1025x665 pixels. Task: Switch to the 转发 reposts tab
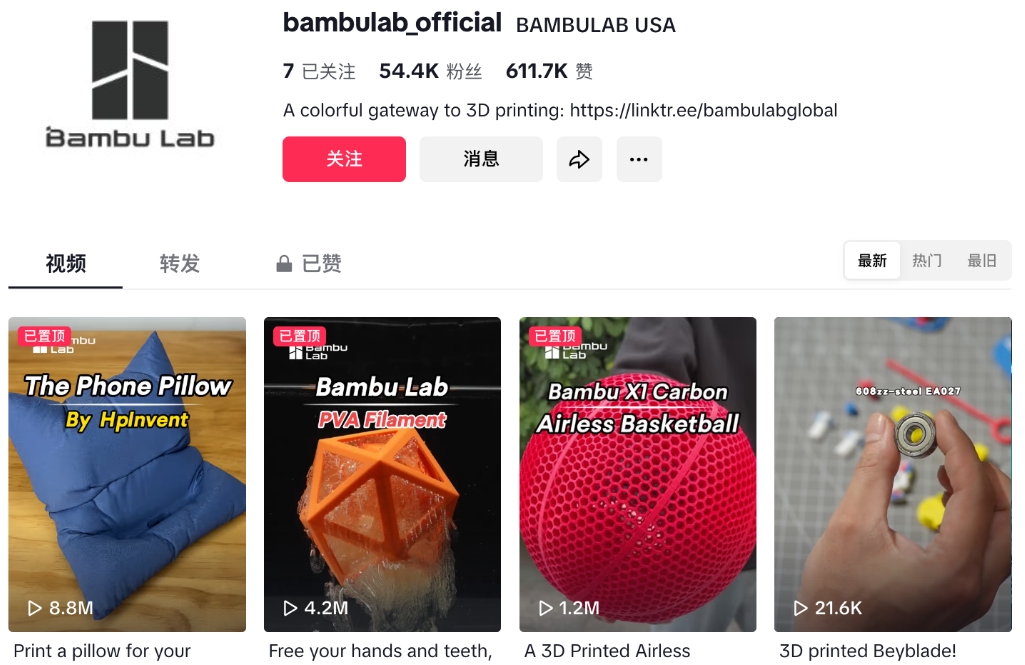point(180,263)
